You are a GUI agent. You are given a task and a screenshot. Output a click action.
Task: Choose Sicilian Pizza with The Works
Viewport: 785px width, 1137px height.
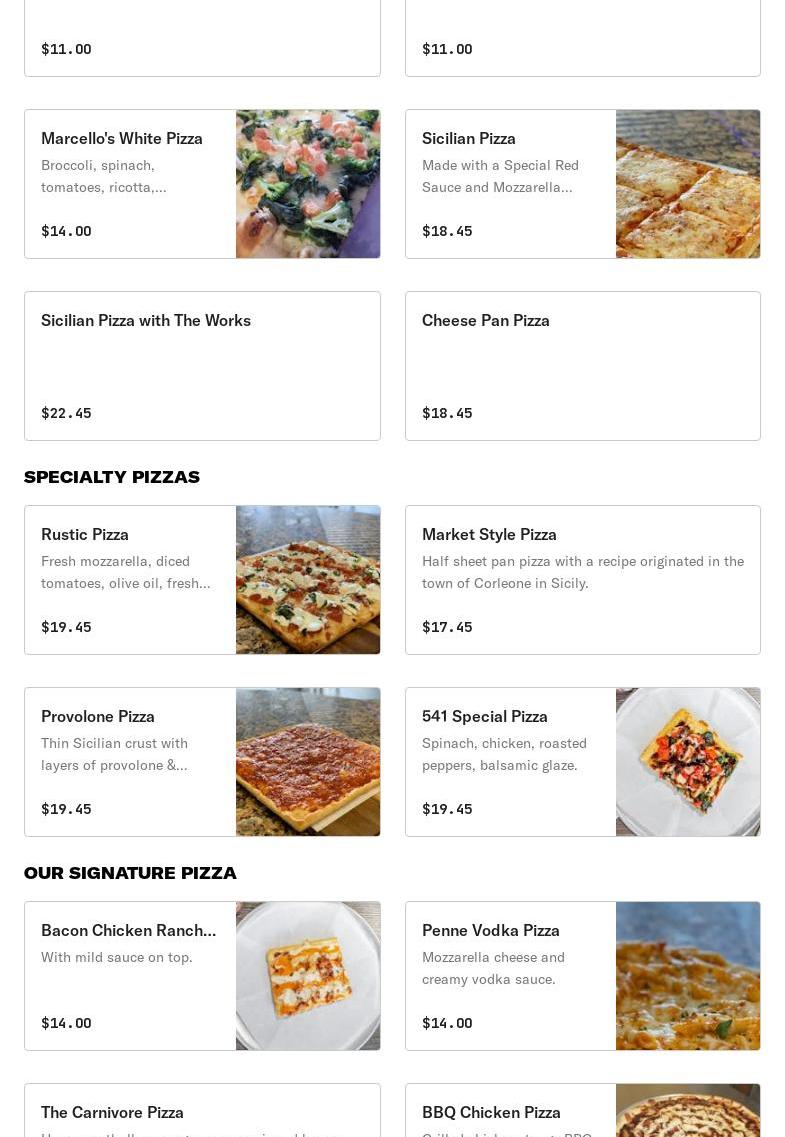[202, 366]
